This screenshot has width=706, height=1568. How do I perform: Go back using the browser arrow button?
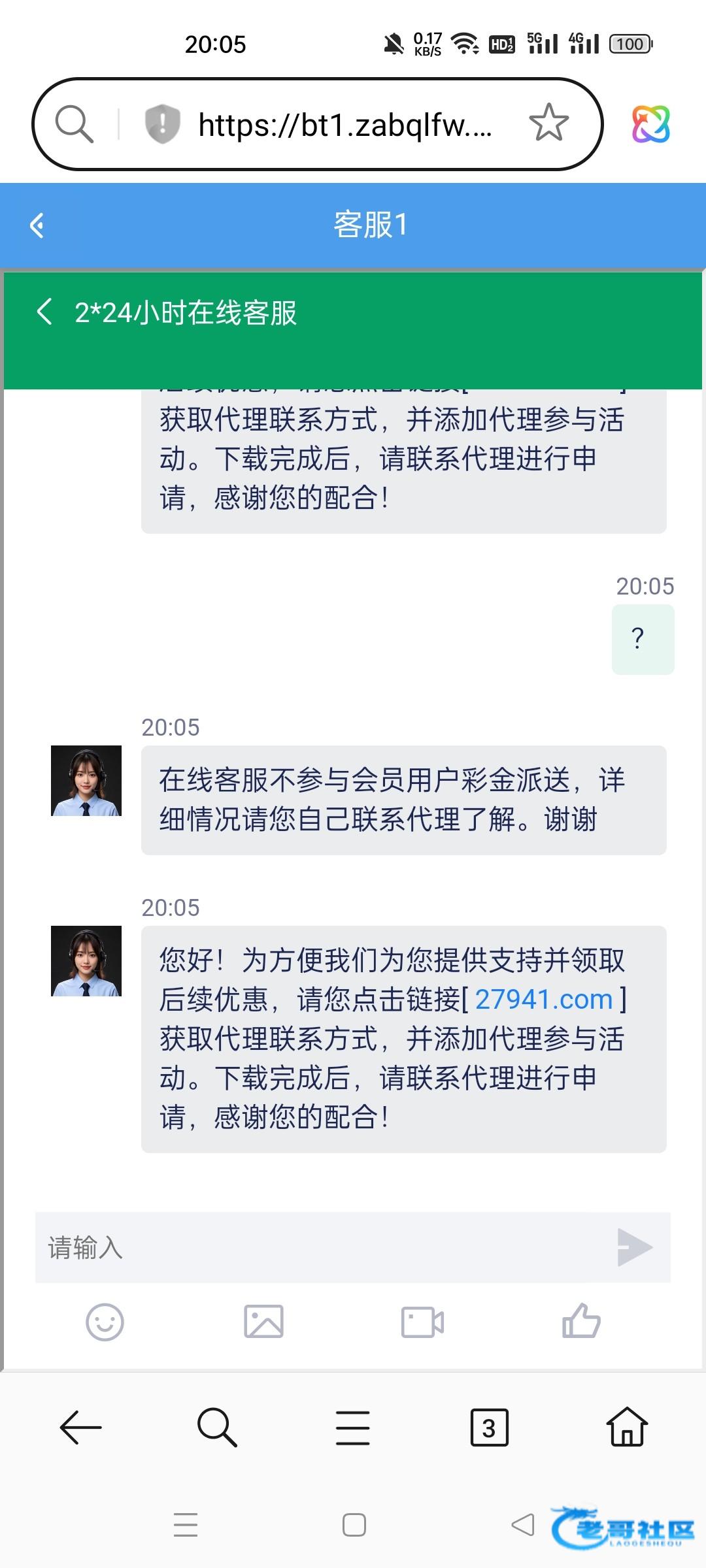[80, 1428]
